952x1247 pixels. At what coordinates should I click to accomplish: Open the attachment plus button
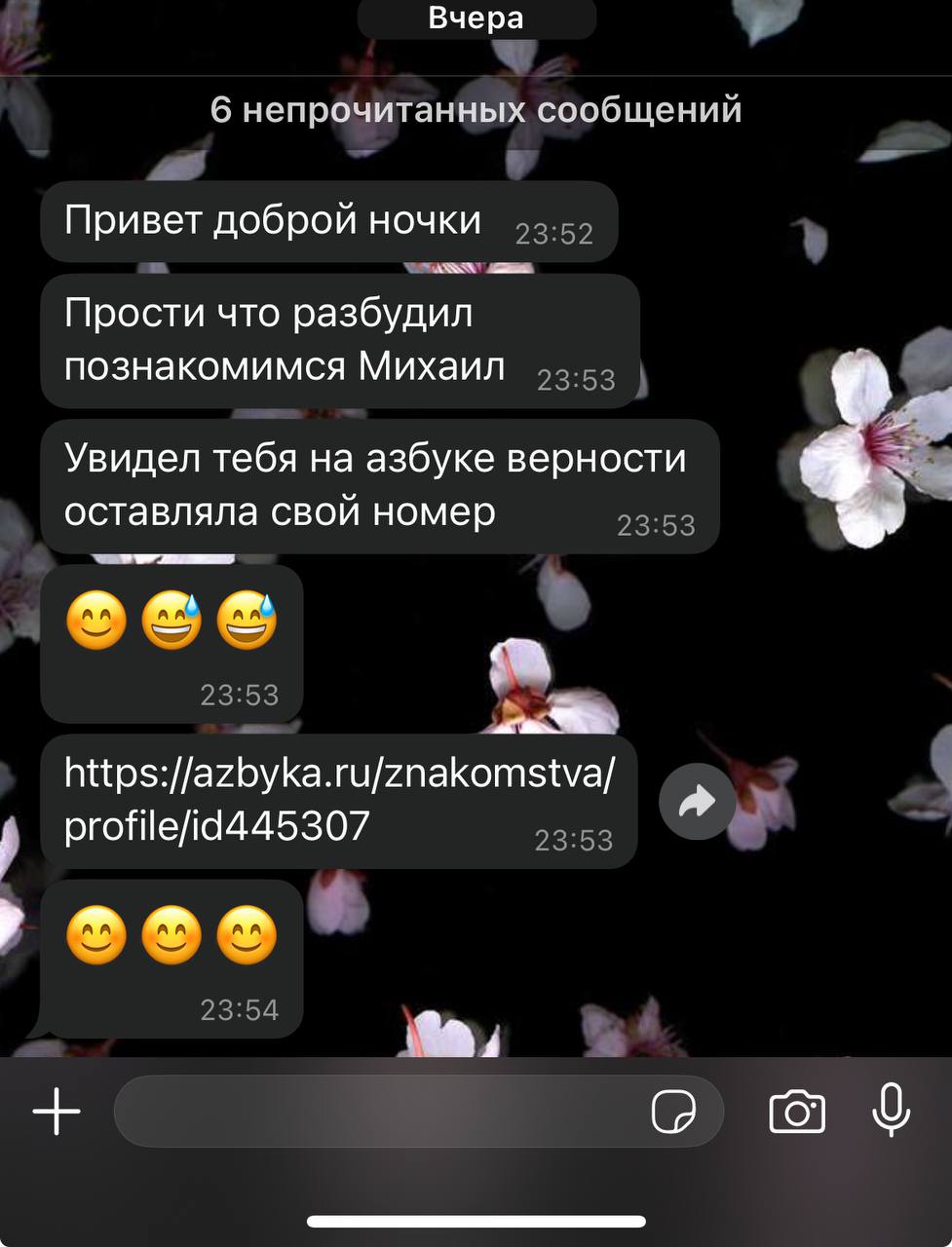(x=57, y=1112)
